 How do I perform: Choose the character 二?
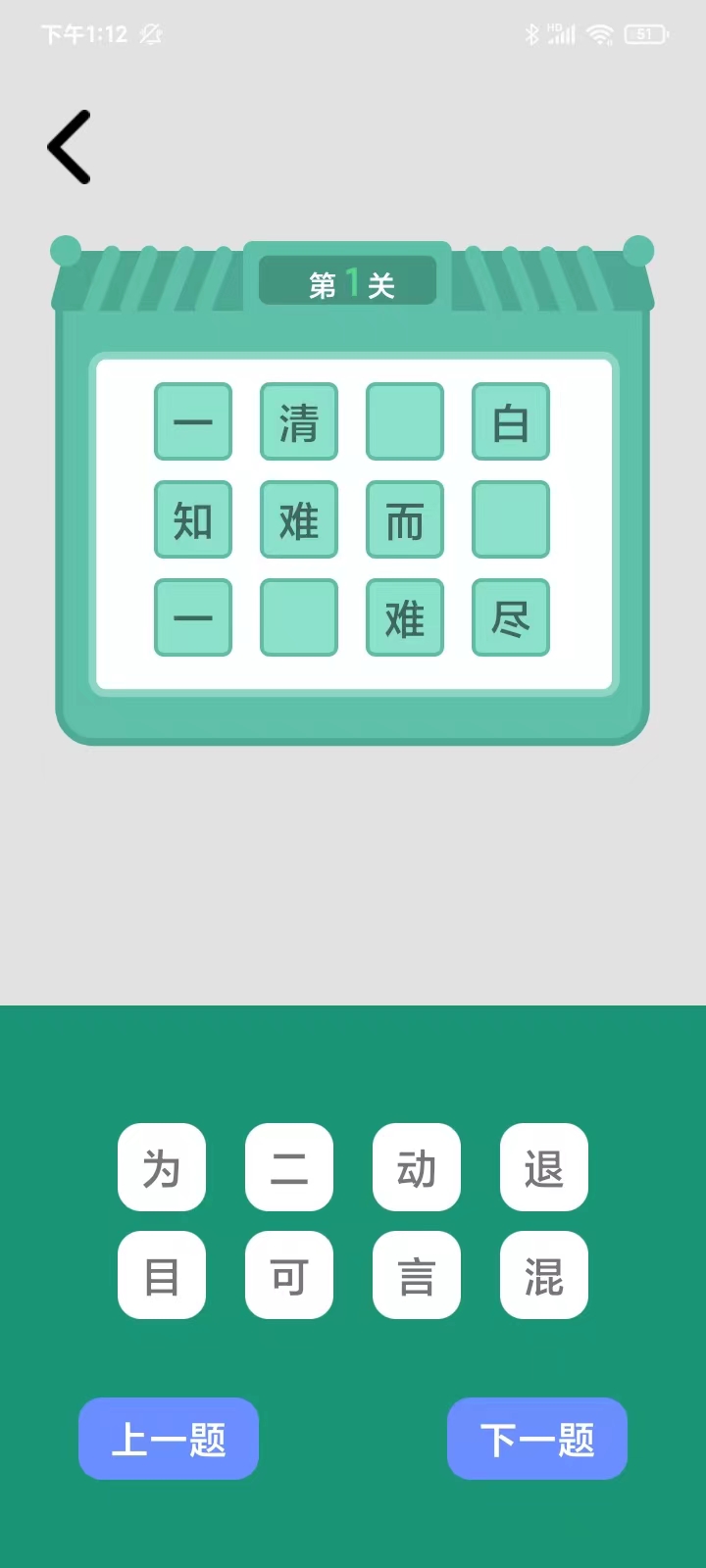[289, 1167]
